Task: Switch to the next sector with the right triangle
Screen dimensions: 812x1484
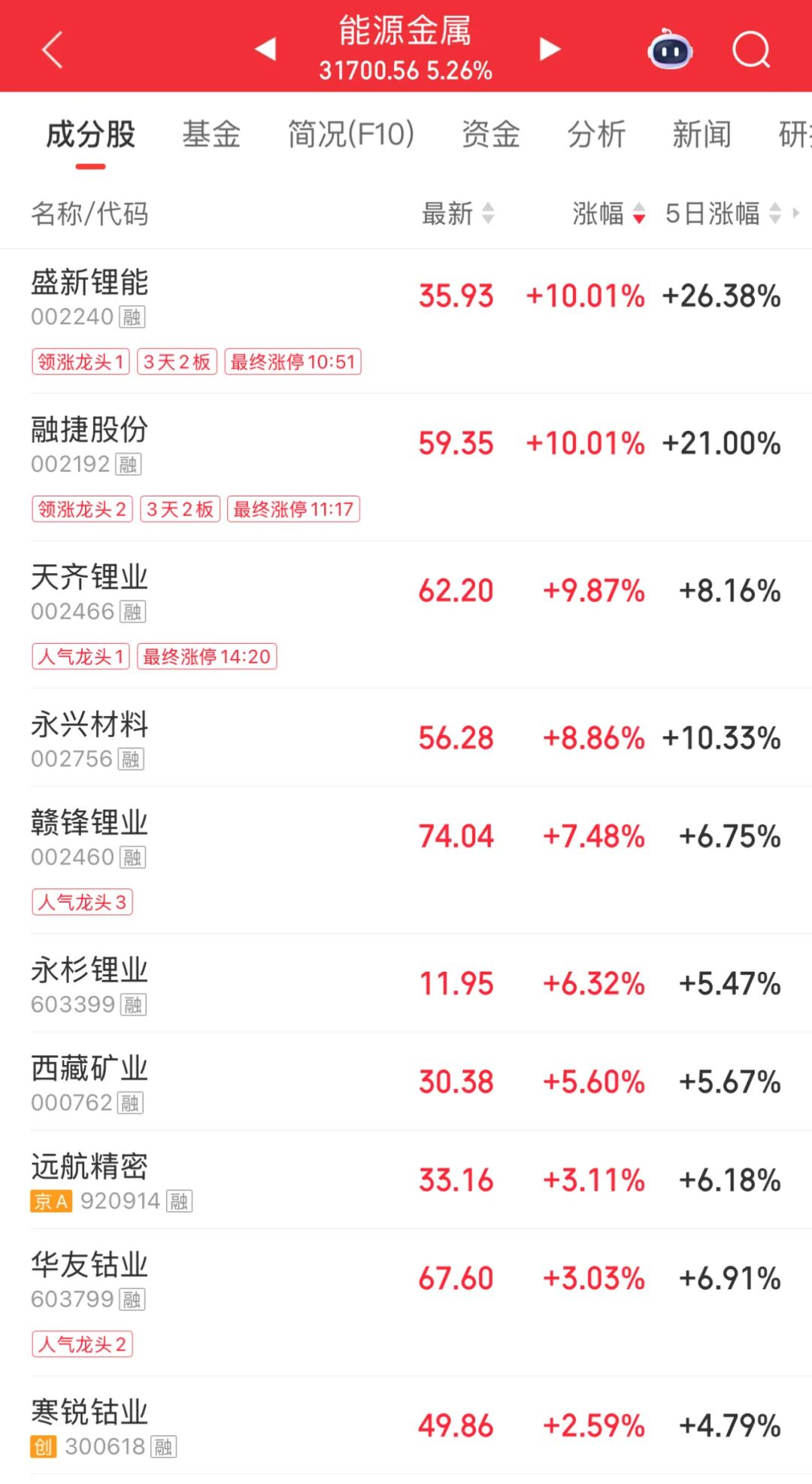Action: tap(550, 49)
